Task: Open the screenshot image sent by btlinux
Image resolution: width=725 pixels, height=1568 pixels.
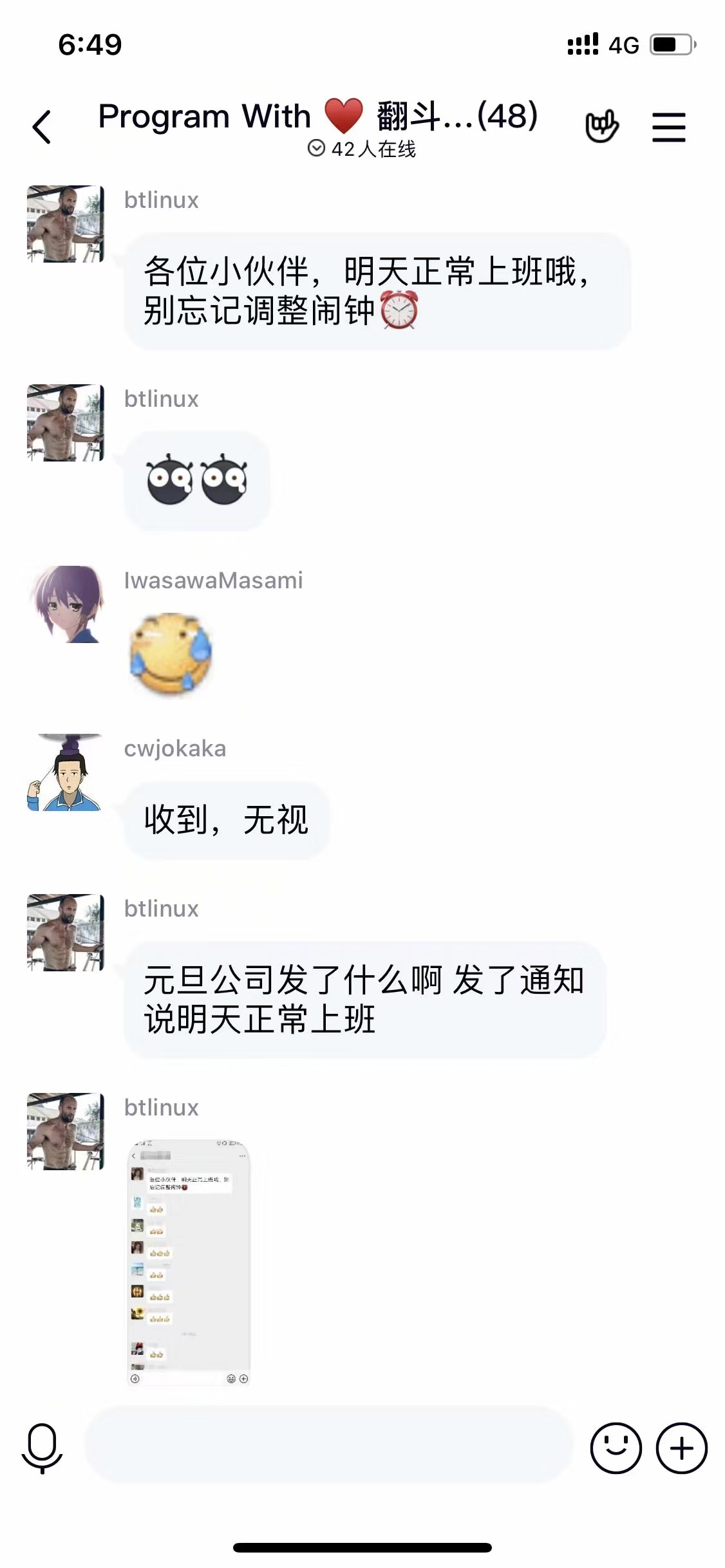Action: tap(189, 1263)
